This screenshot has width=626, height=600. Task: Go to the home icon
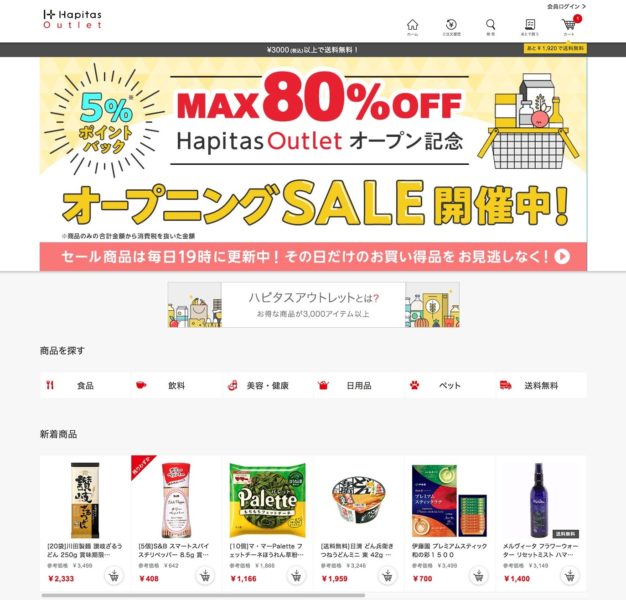413,27
